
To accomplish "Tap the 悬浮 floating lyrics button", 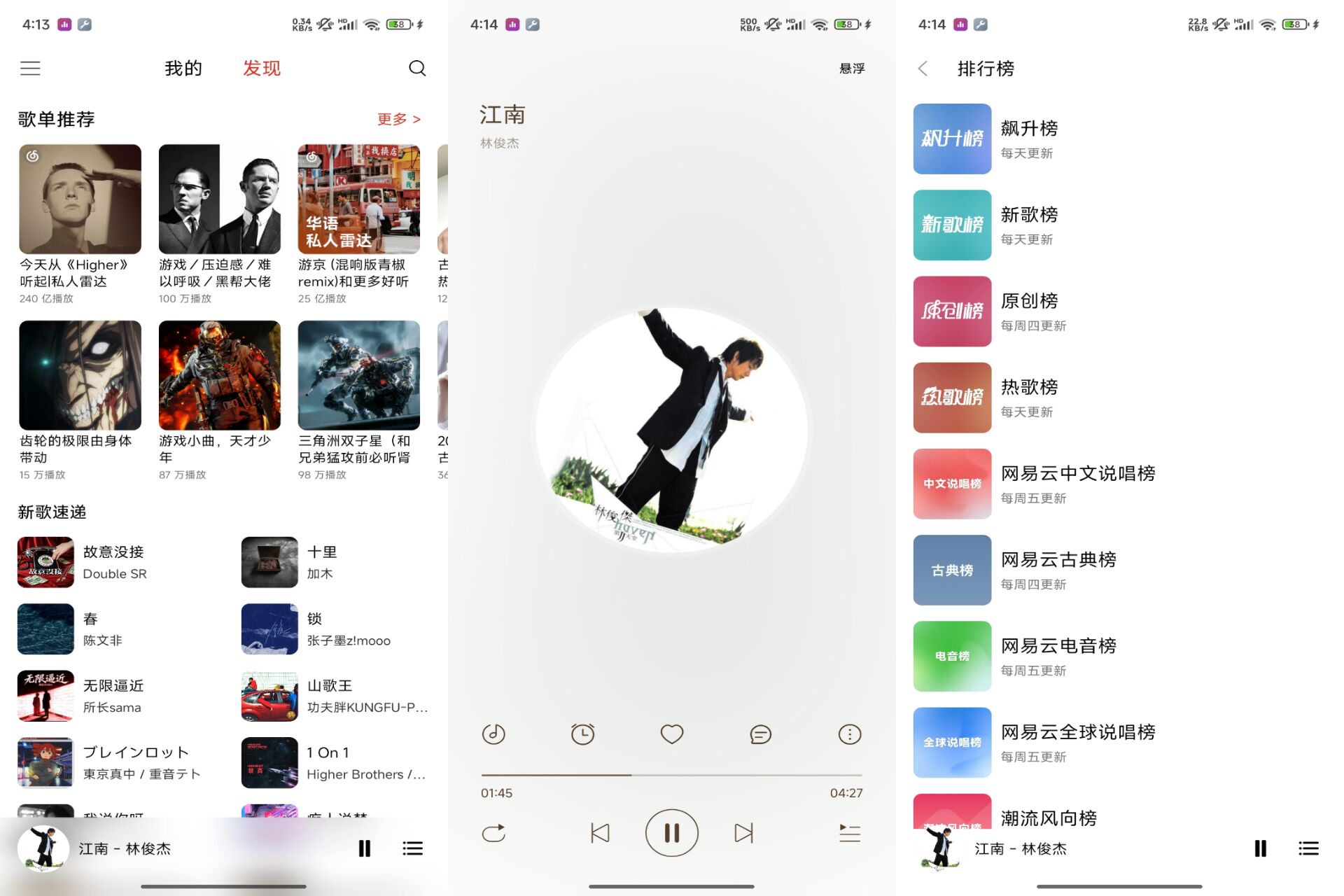I will [852, 68].
